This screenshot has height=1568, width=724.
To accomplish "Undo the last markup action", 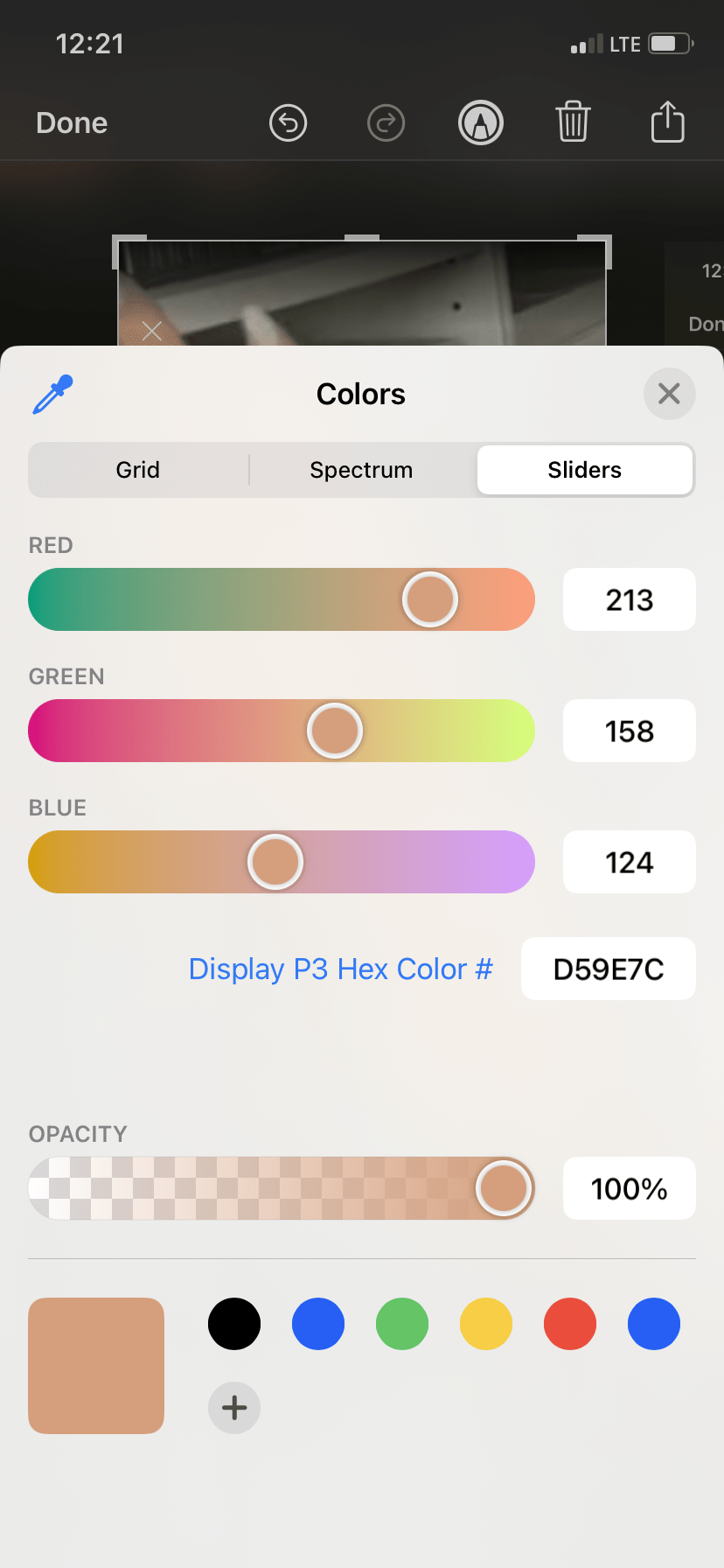I will (x=289, y=123).
